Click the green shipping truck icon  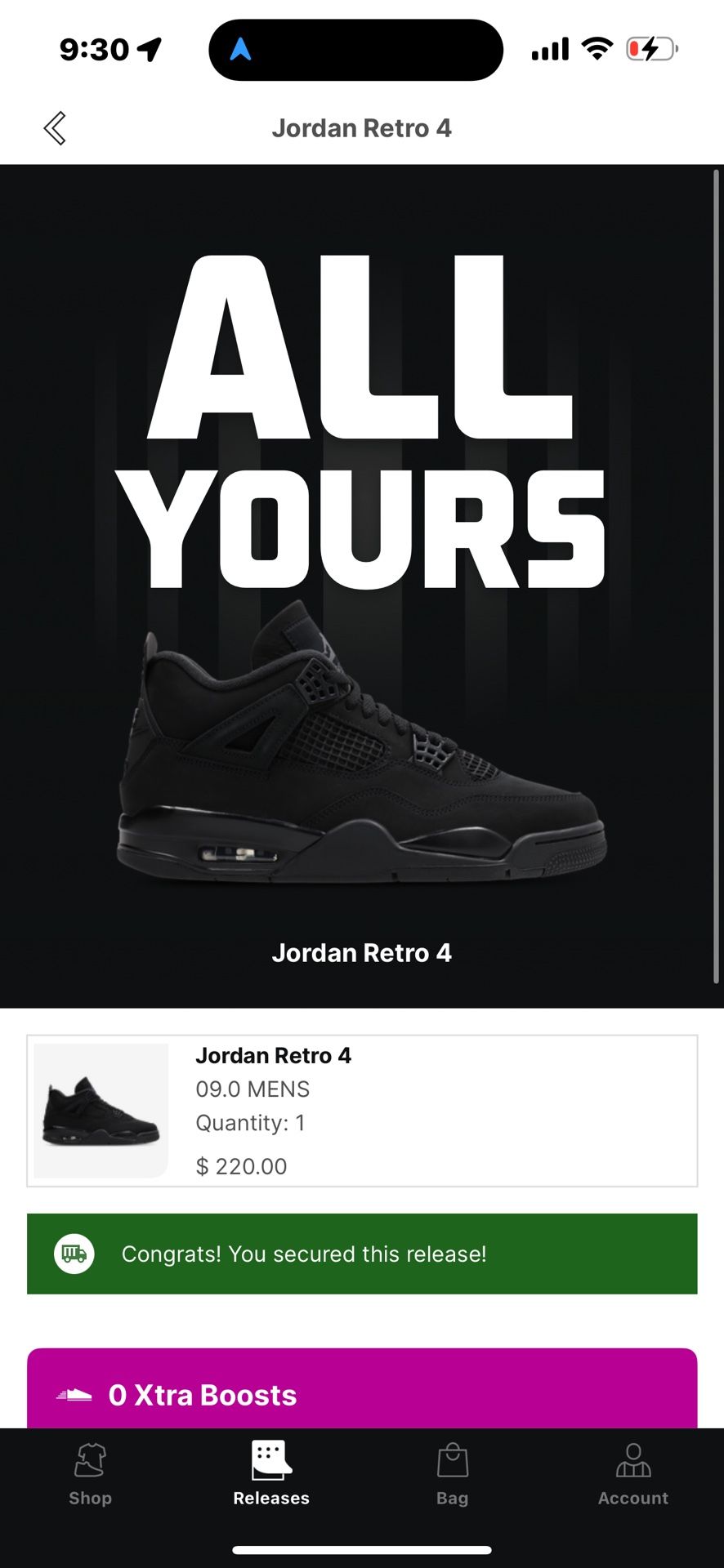click(74, 1254)
